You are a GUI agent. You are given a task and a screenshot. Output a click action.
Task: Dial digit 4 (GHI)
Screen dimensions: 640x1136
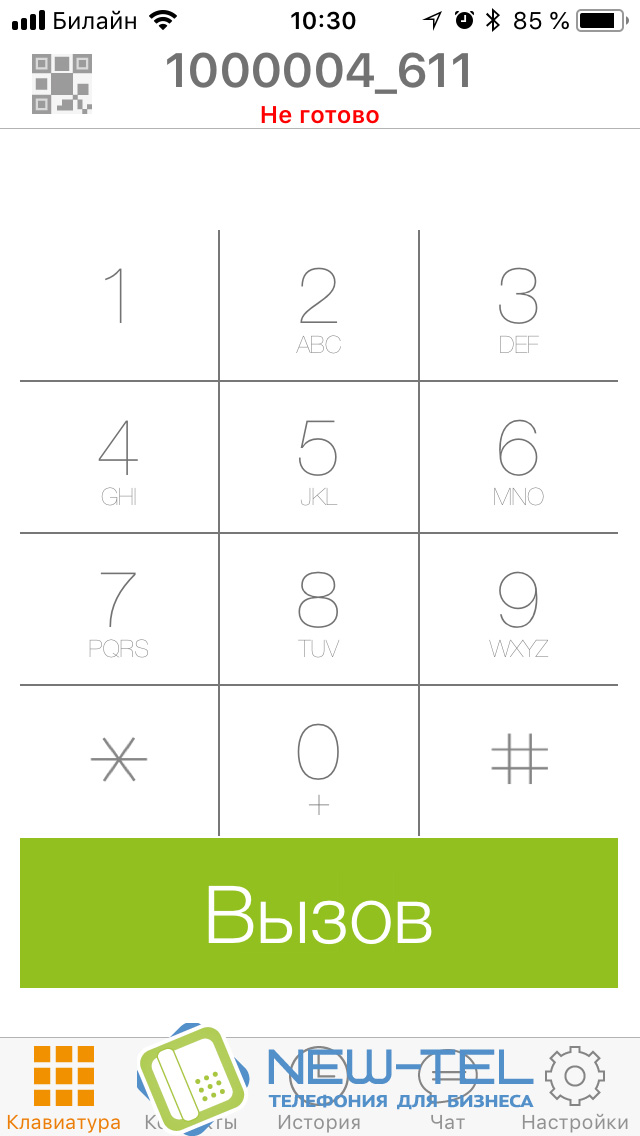coord(119,457)
